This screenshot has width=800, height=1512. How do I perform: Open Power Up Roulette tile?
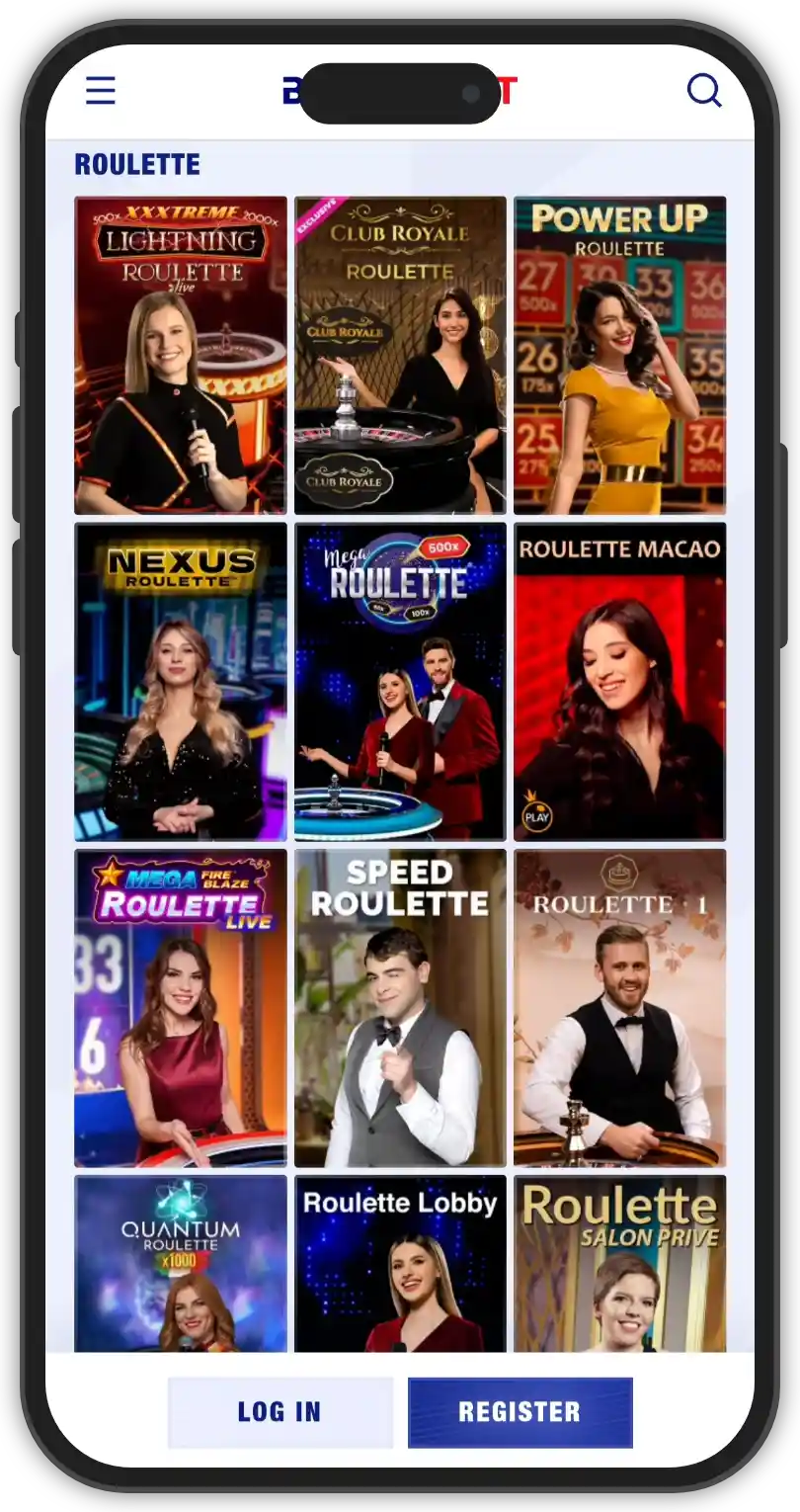[619, 356]
